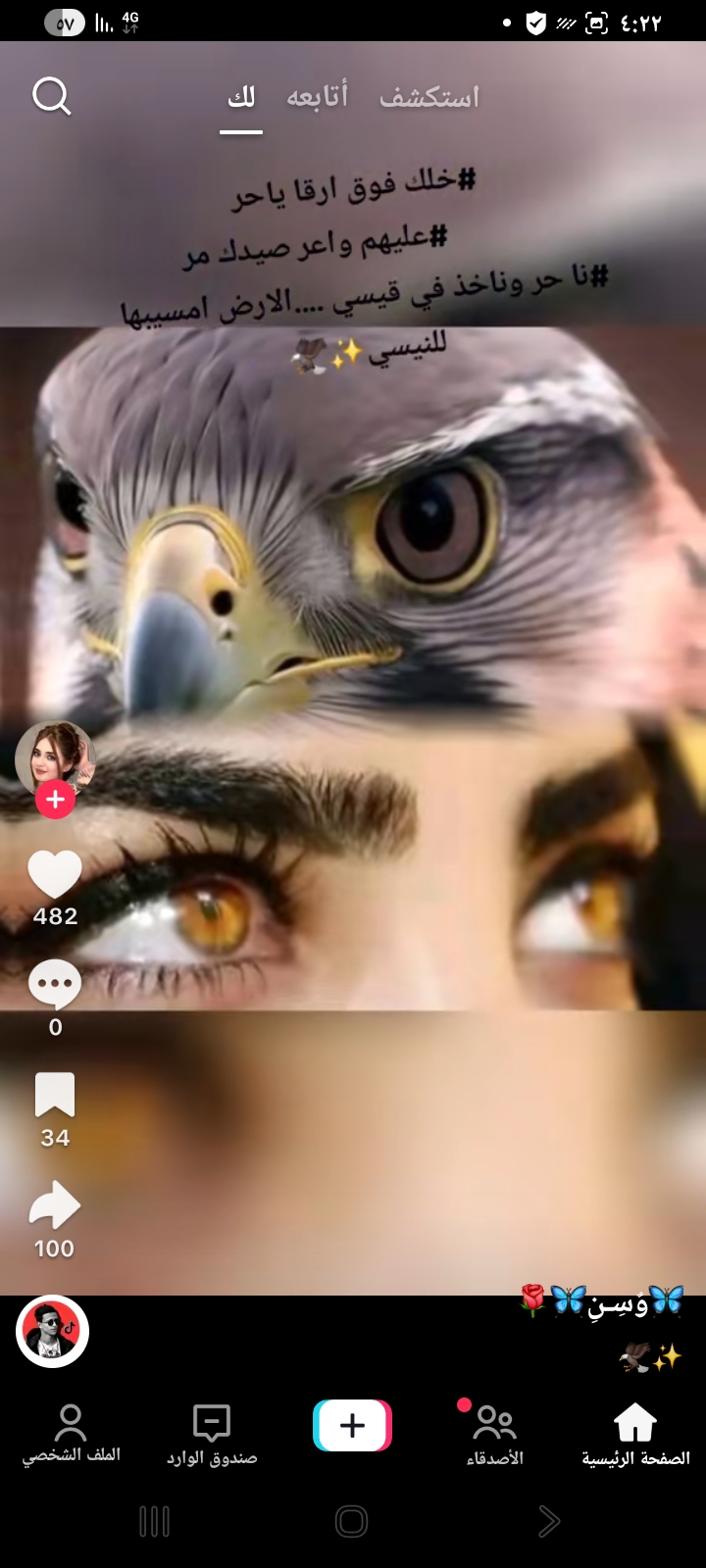Open صندوق الوارد inbox tab
This screenshot has width=706, height=1568.
[x=212, y=1435]
